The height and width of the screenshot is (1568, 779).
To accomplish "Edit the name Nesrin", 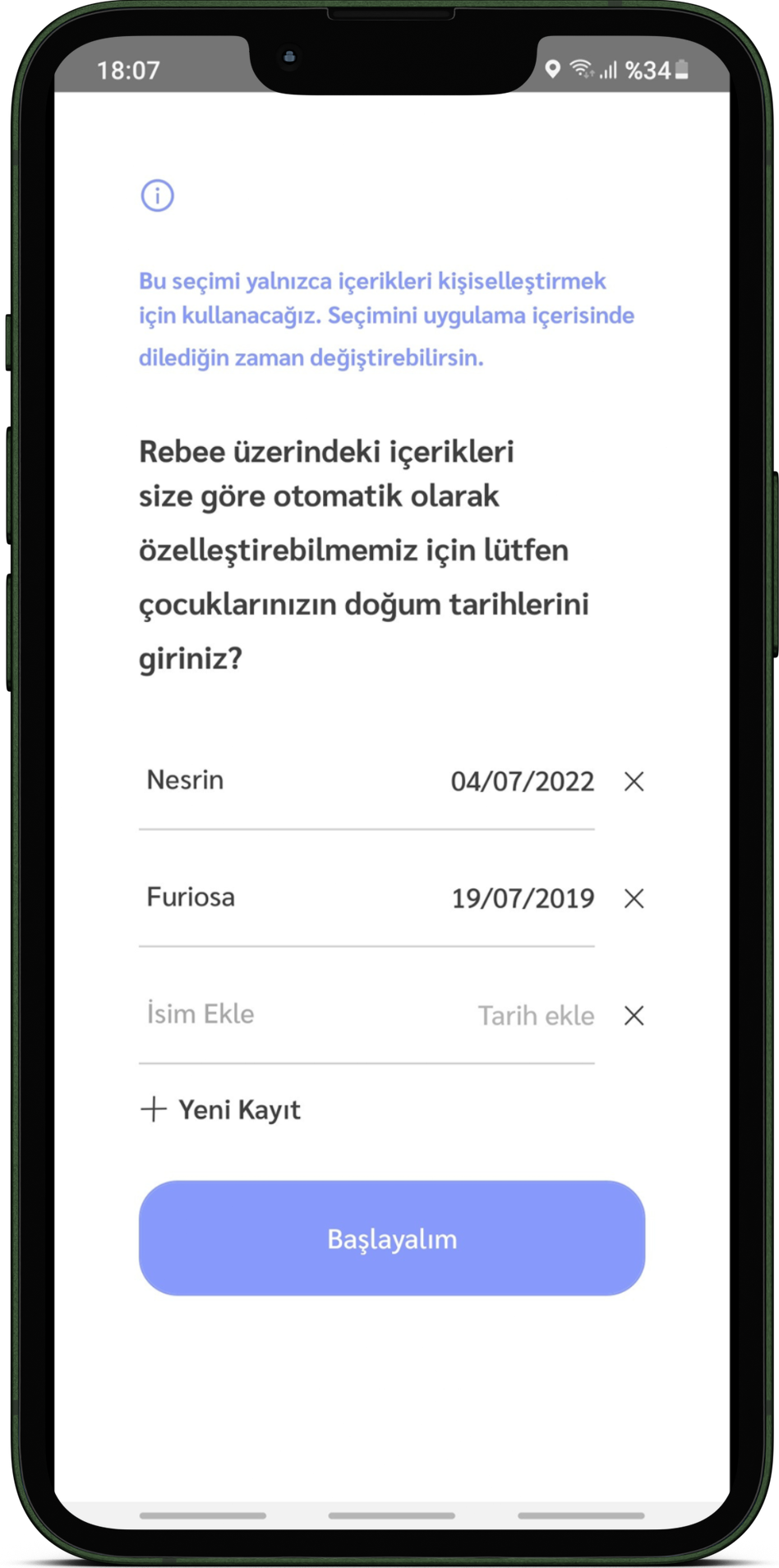I will [x=186, y=780].
